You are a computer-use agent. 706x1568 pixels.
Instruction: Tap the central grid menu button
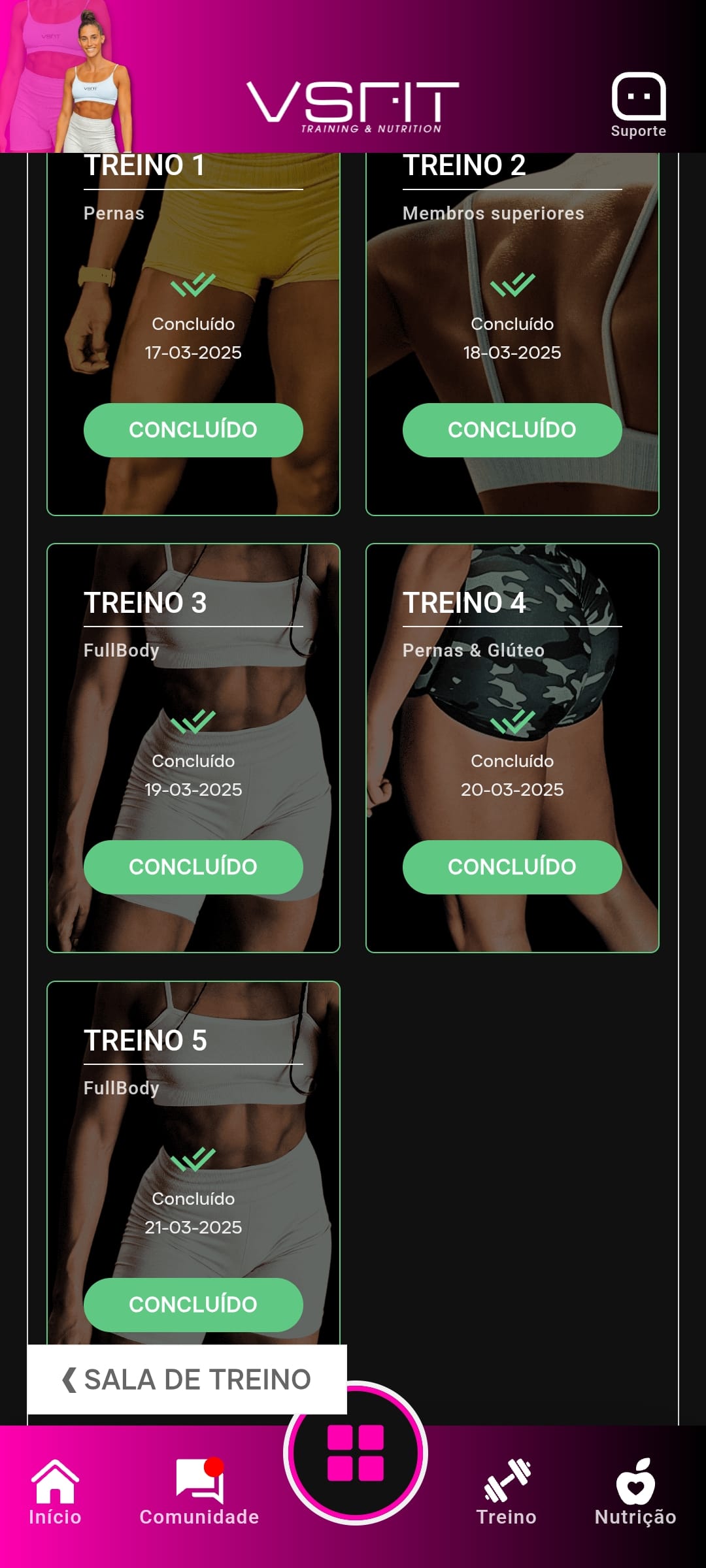355,1453
